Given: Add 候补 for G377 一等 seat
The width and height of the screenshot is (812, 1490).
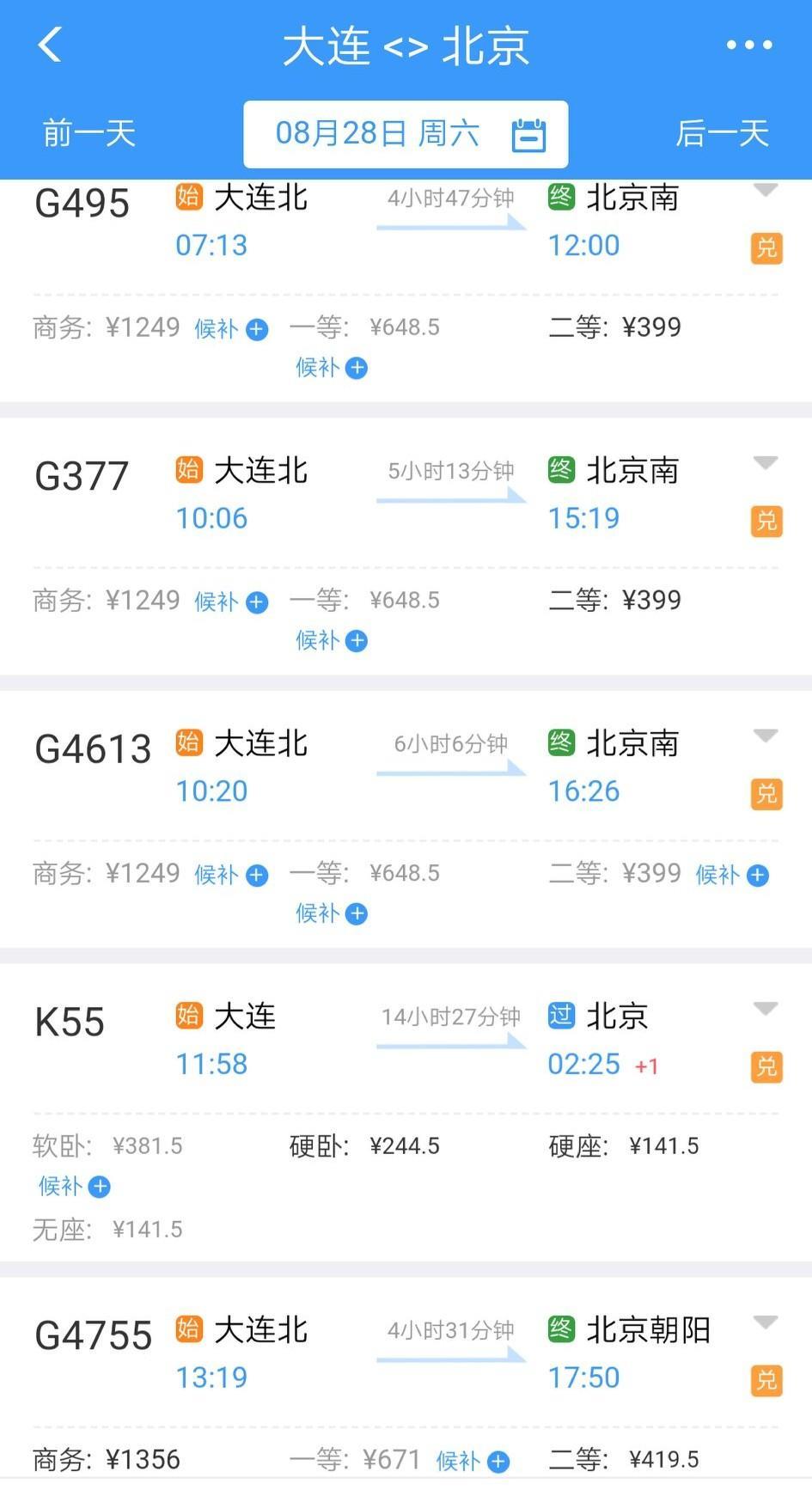Looking at the screenshot, I should tap(331, 641).
